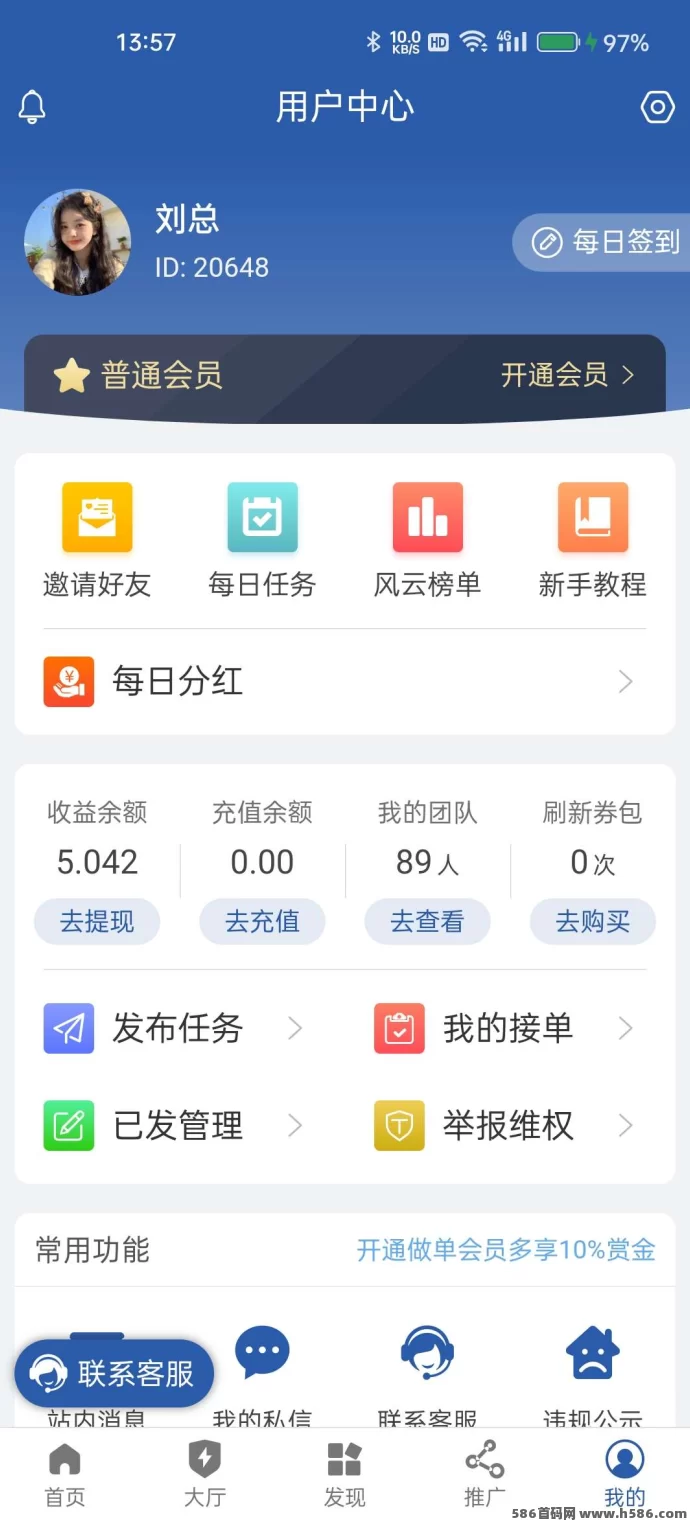The height and width of the screenshot is (1527, 690).
Task: Open the 新手教程 beginner tutorial
Action: (592, 540)
